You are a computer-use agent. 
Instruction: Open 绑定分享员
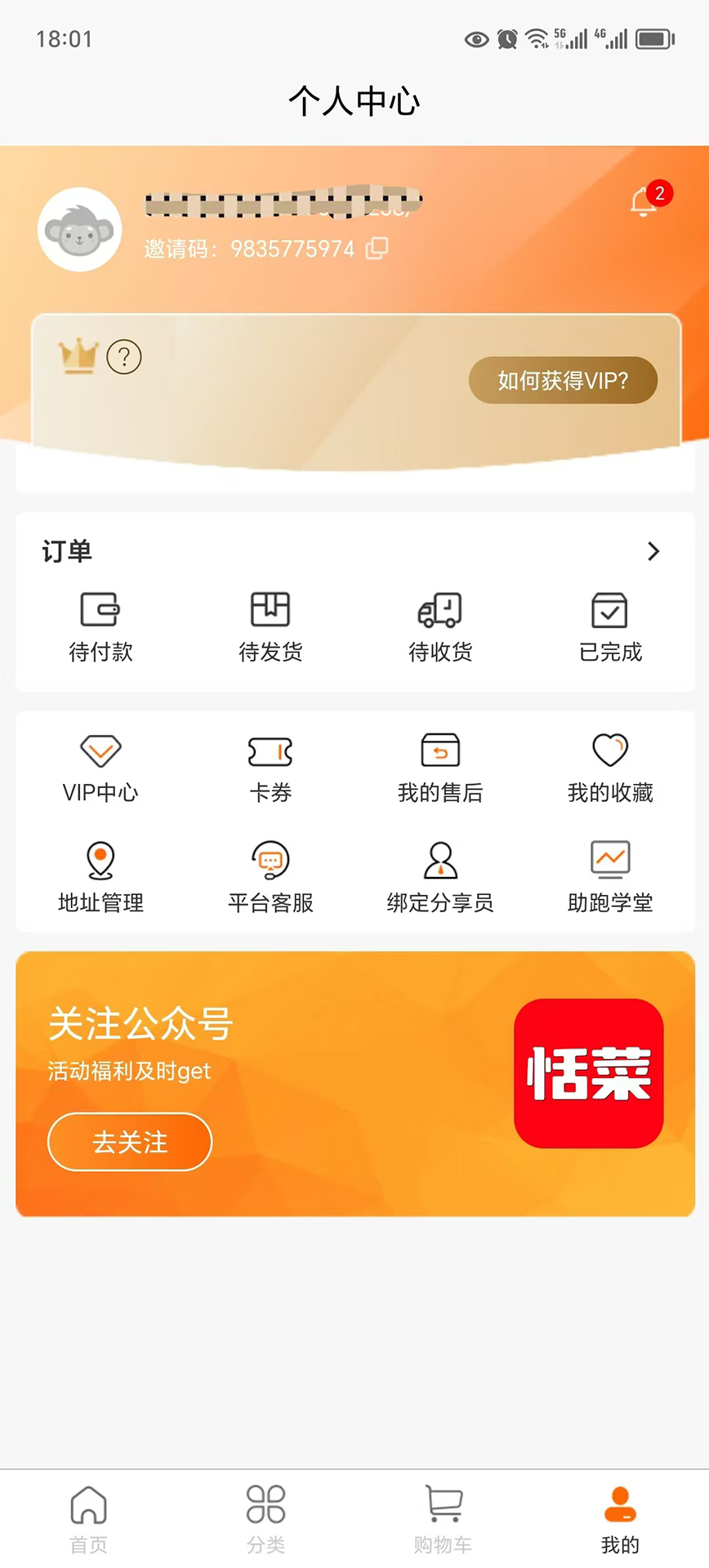point(440,876)
